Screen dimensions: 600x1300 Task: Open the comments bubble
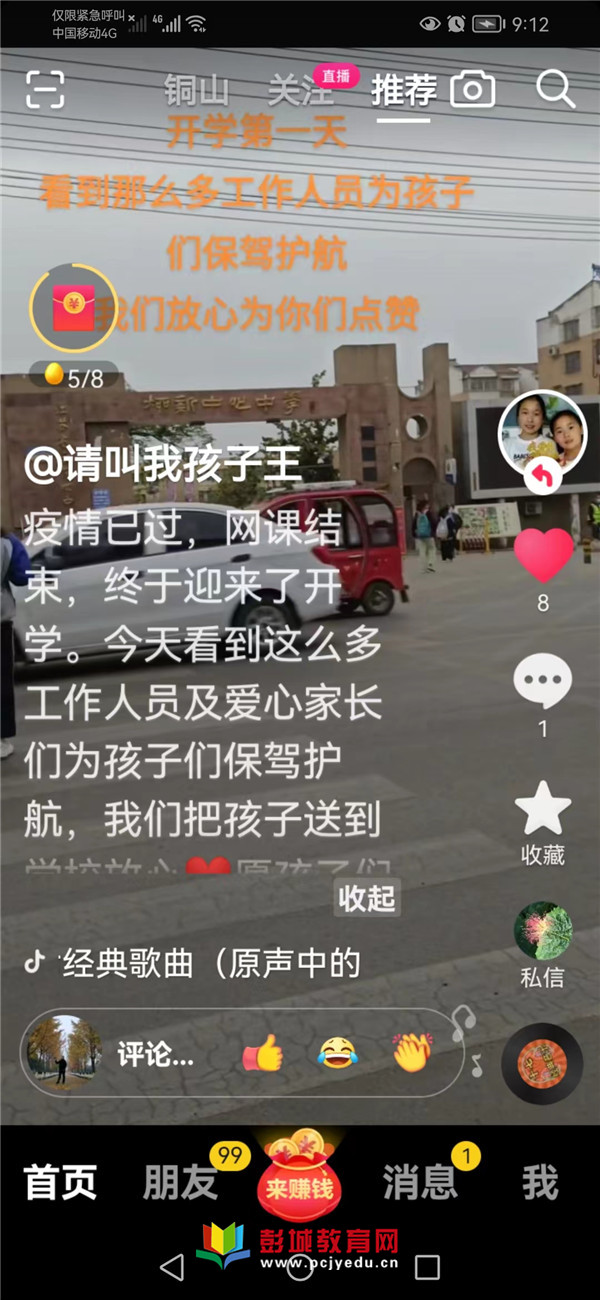click(542, 683)
